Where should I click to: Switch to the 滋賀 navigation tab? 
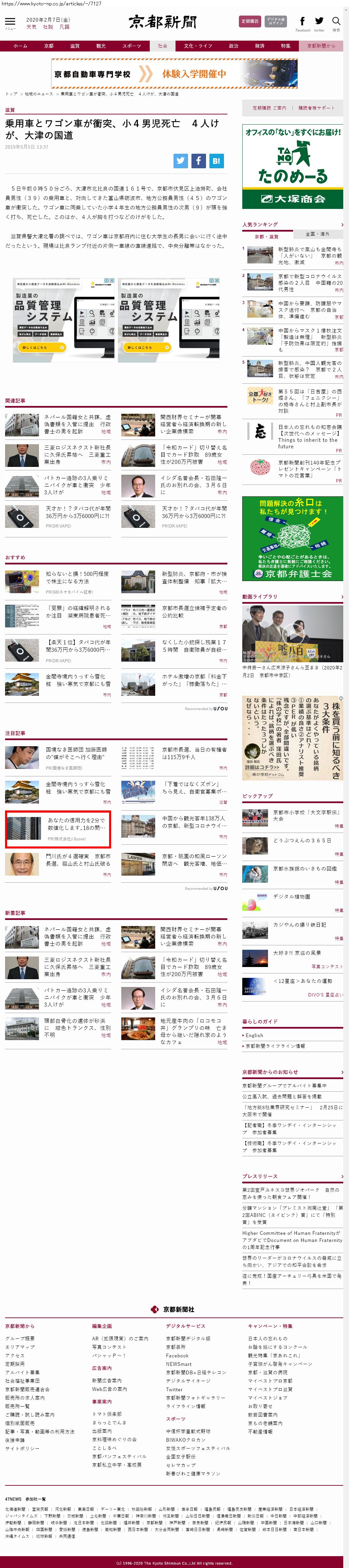[x=75, y=46]
